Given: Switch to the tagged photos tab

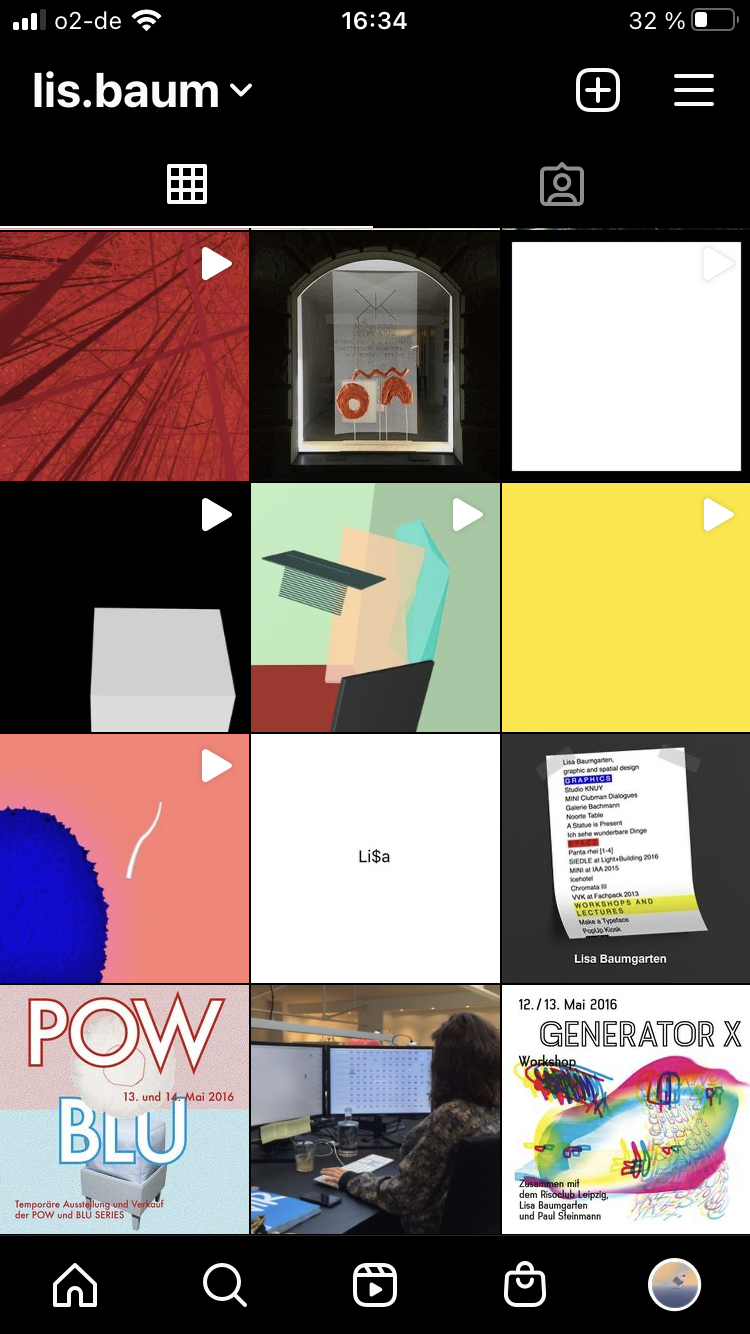Looking at the screenshot, I should pyautogui.click(x=561, y=185).
